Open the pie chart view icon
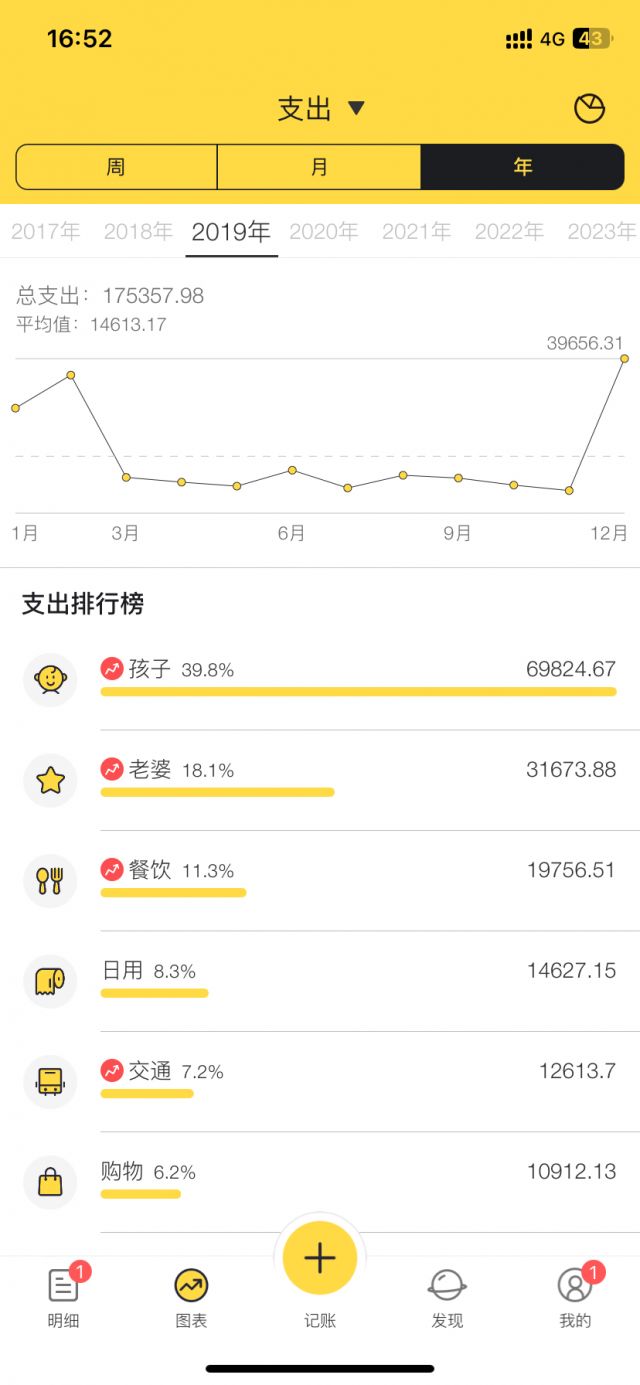 click(589, 108)
